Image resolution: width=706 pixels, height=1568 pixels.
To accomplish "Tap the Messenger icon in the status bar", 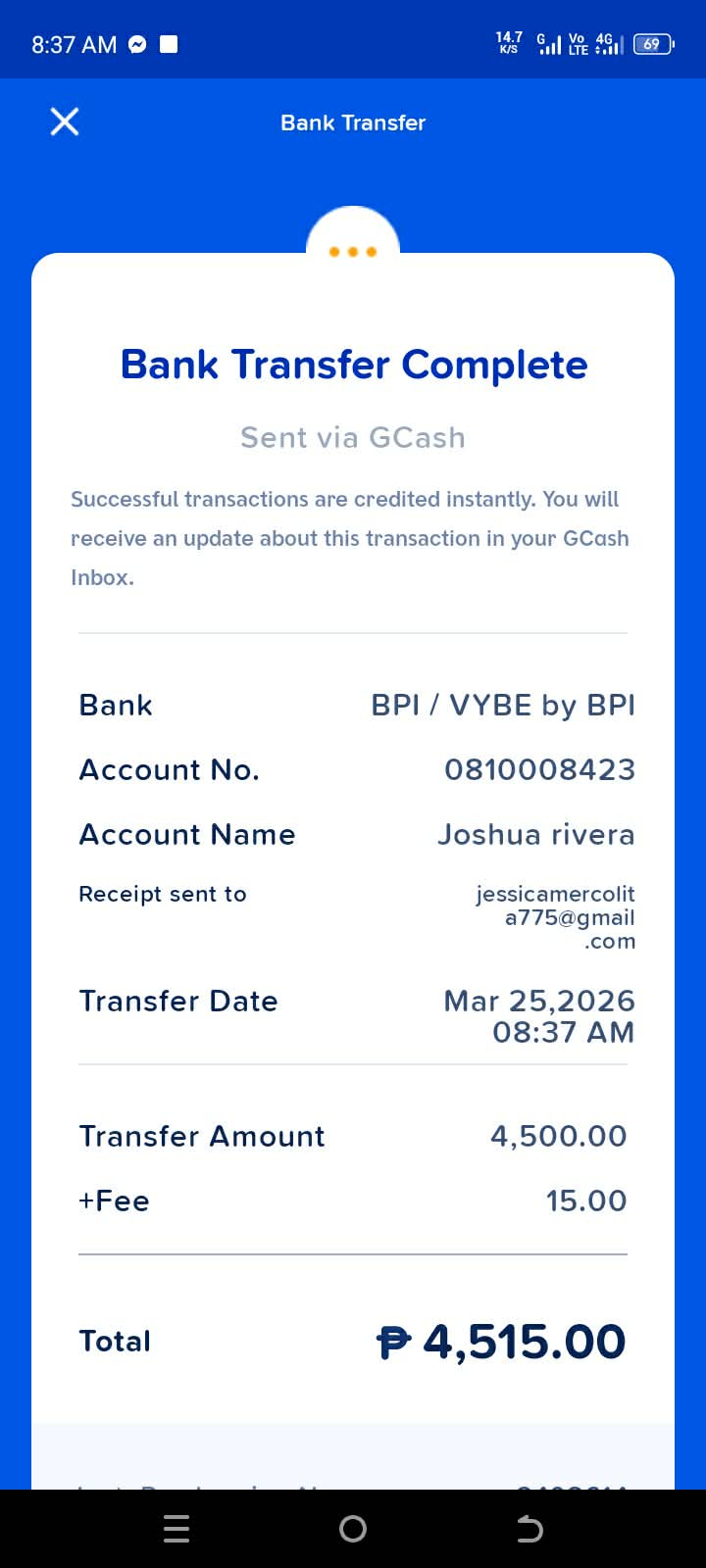I will [136, 43].
